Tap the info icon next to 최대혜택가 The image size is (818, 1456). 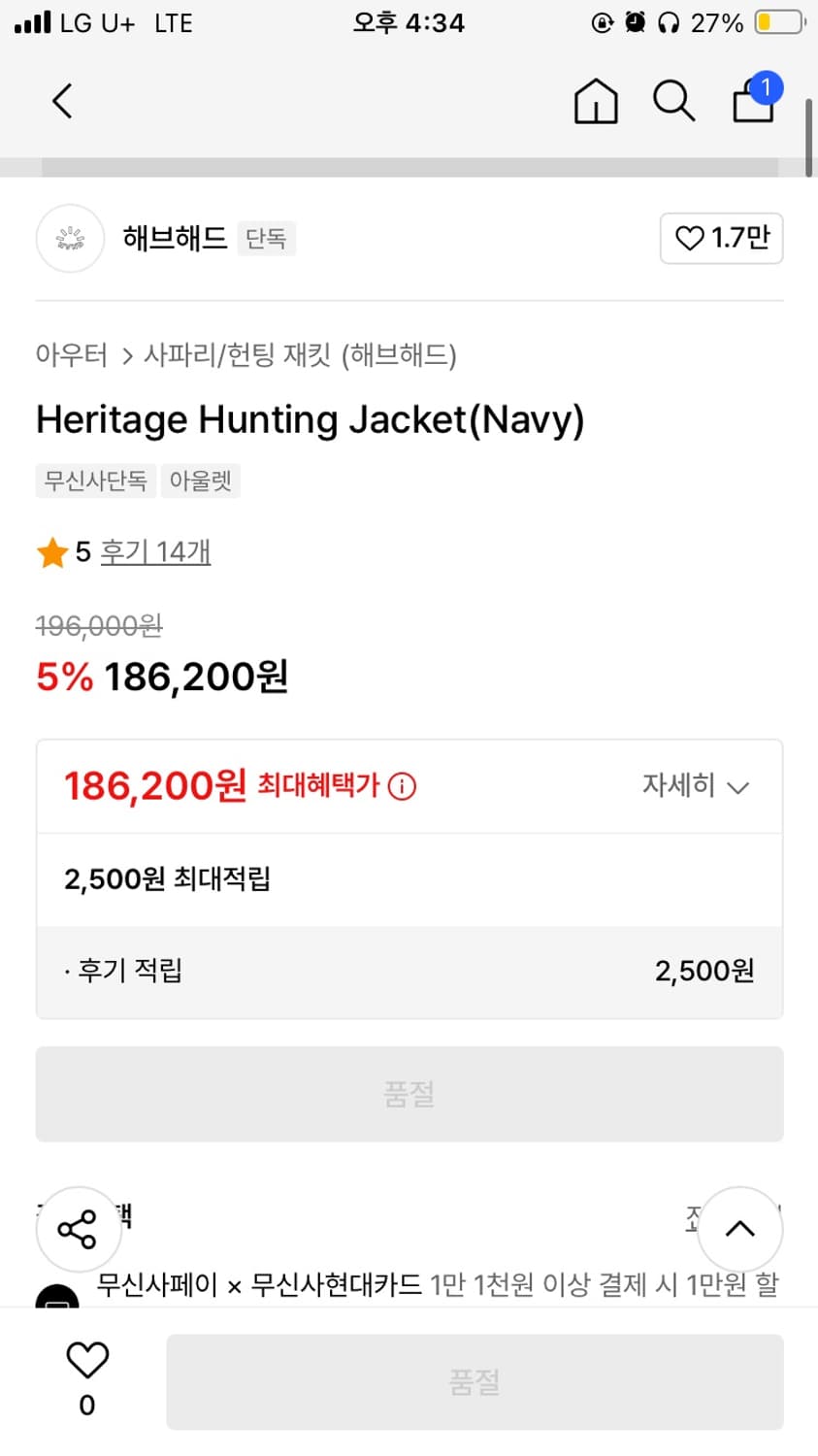point(402,786)
